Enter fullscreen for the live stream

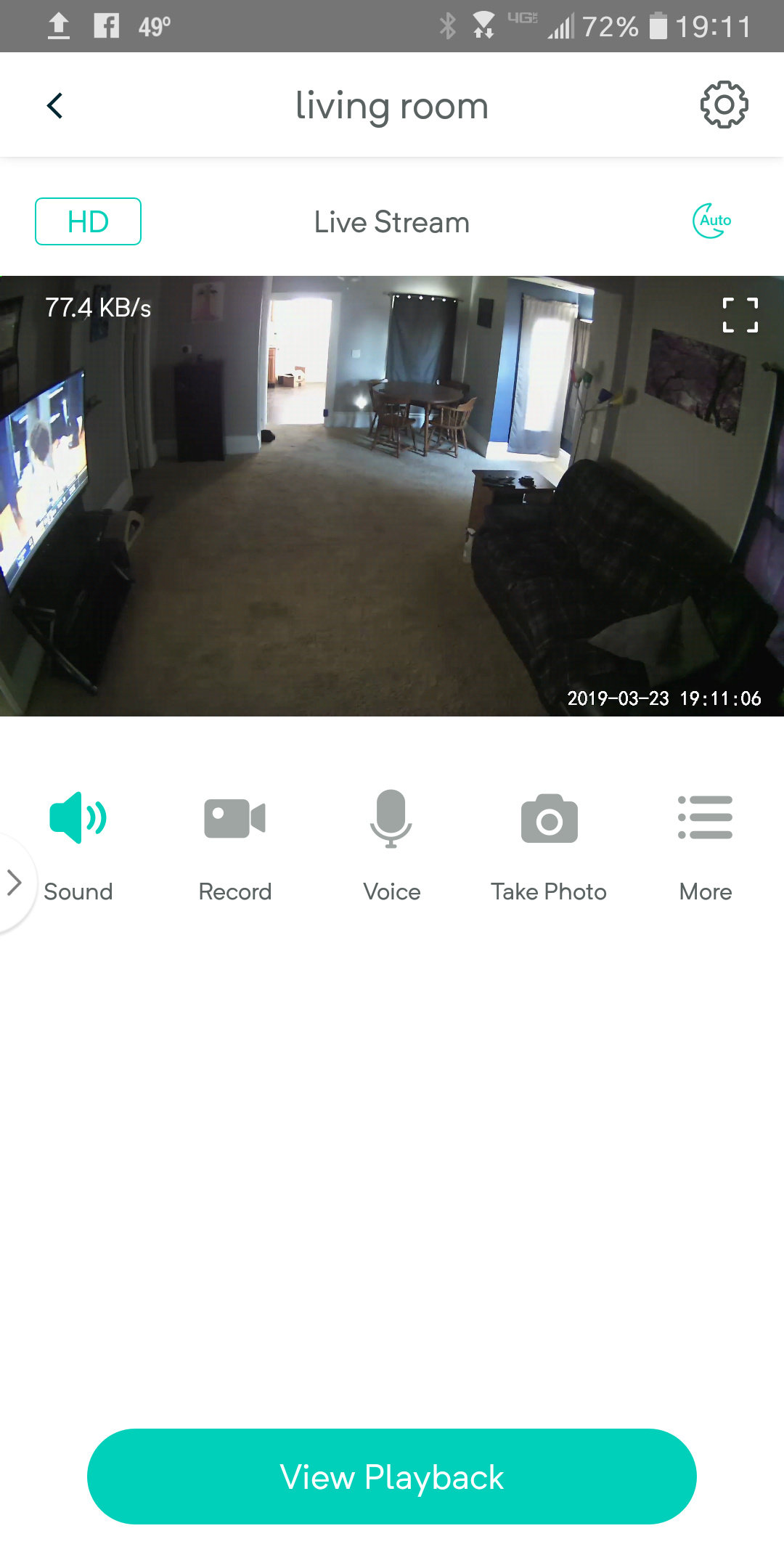pyautogui.click(x=740, y=315)
